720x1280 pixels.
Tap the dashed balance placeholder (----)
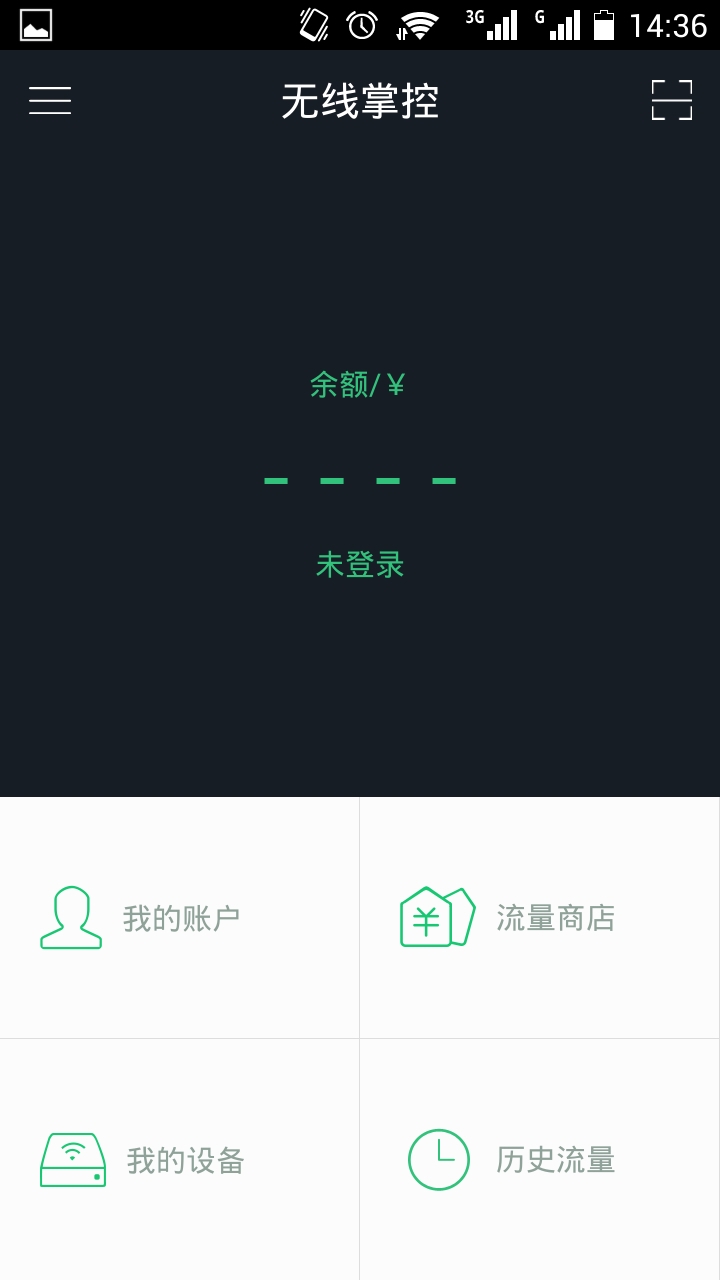pos(361,480)
